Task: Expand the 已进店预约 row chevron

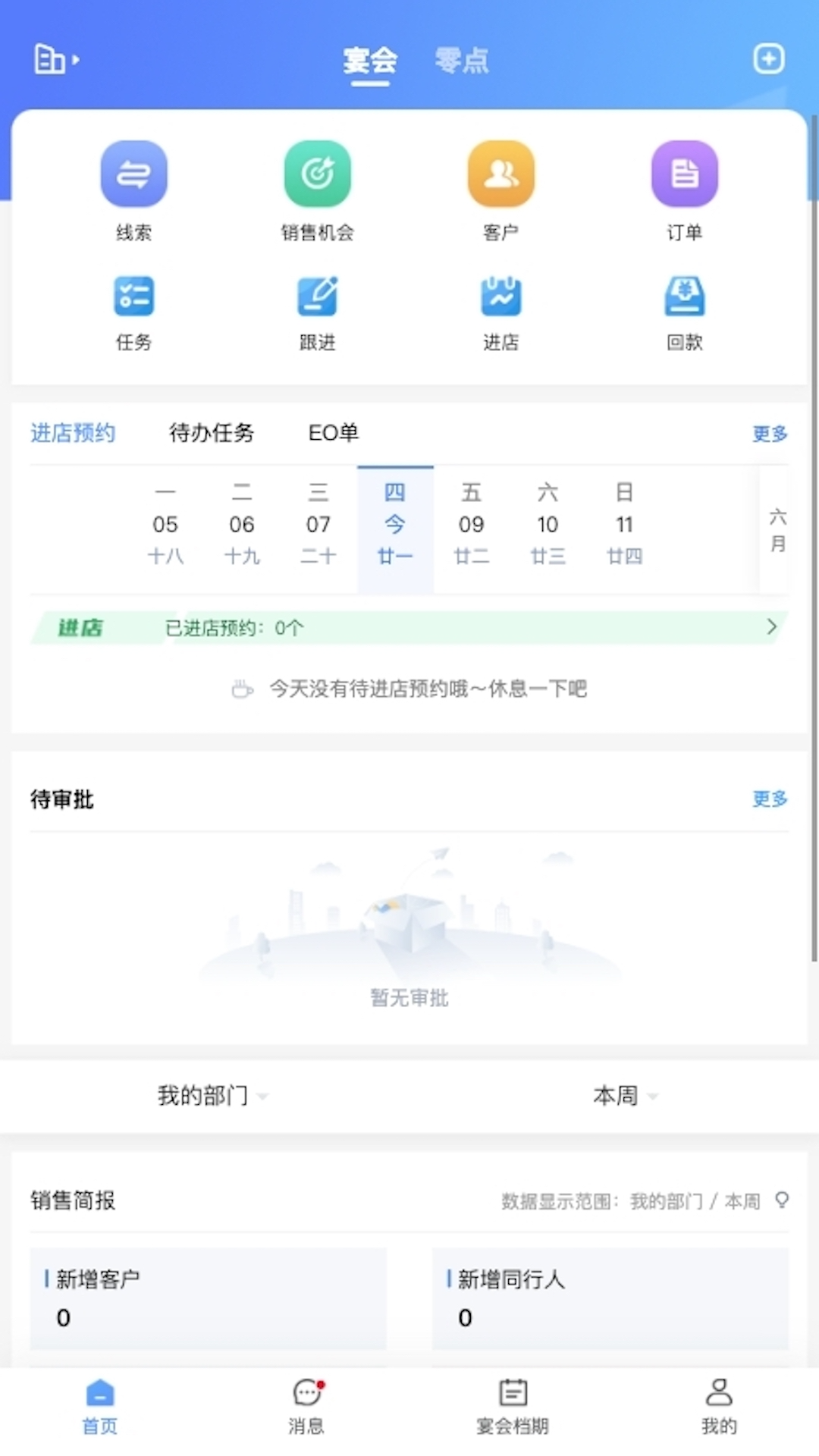Action: click(771, 627)
